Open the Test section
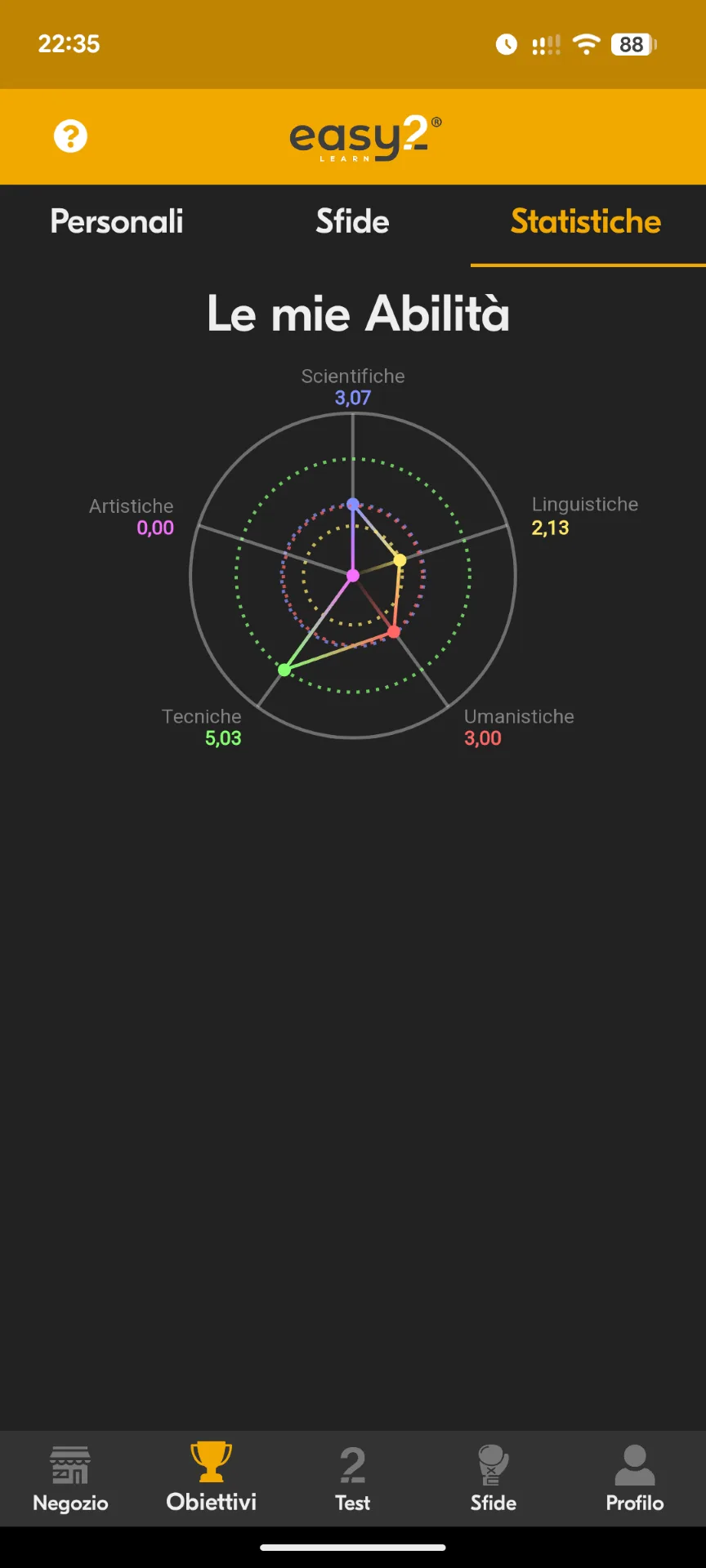Image resolution: width=706 pixels, height=1568 pixels. click(x=352, y=1478)
